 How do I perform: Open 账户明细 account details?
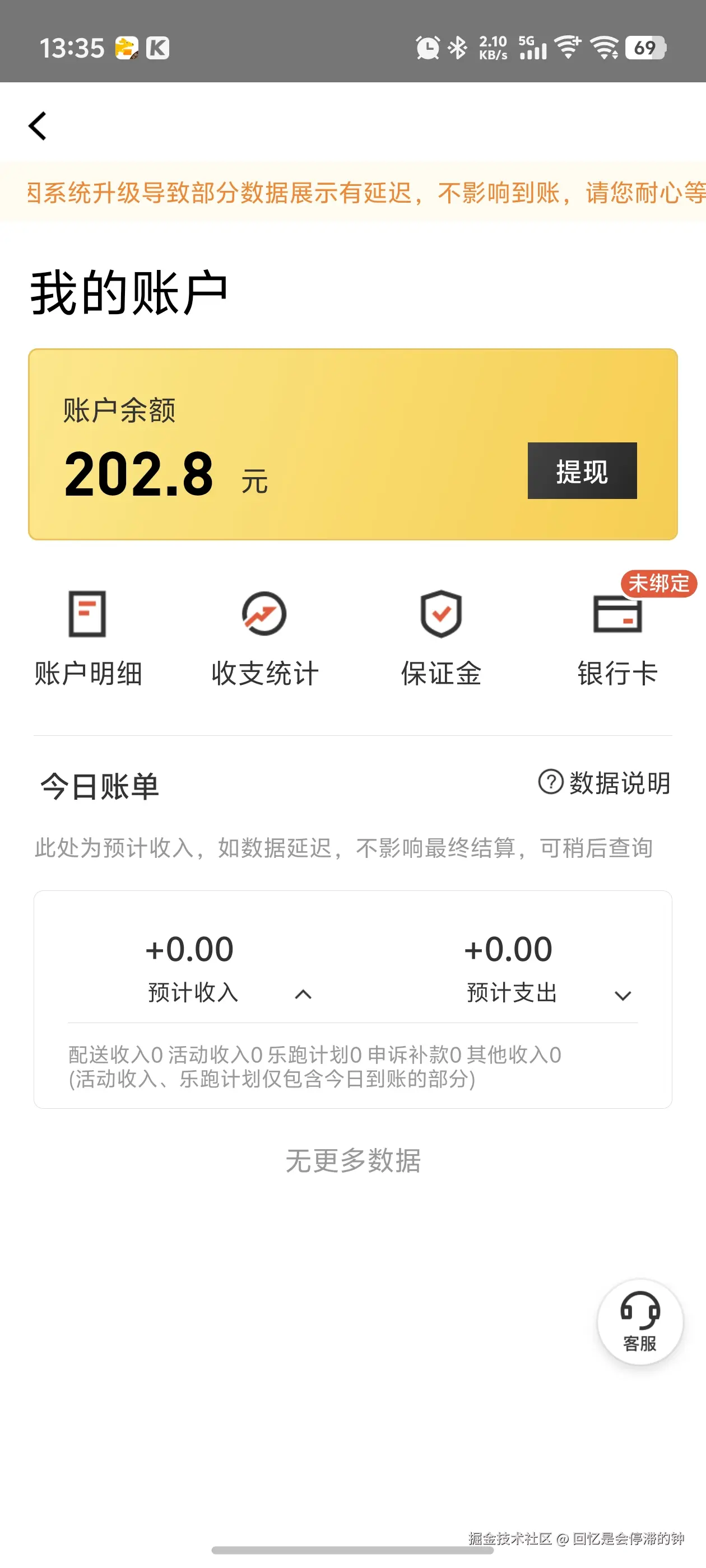click(x=88, y=638)
